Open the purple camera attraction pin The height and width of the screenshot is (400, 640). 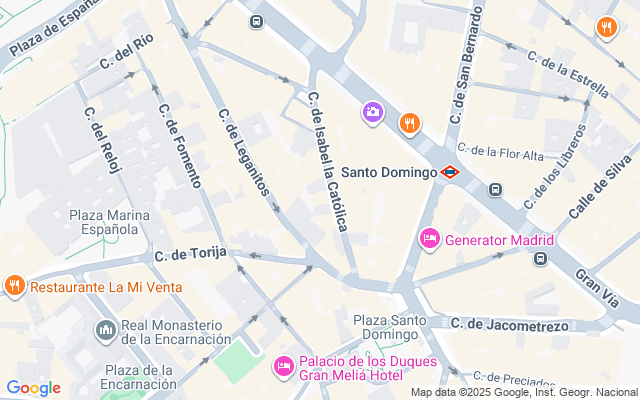pyautogui.click(x=373, y=112)
